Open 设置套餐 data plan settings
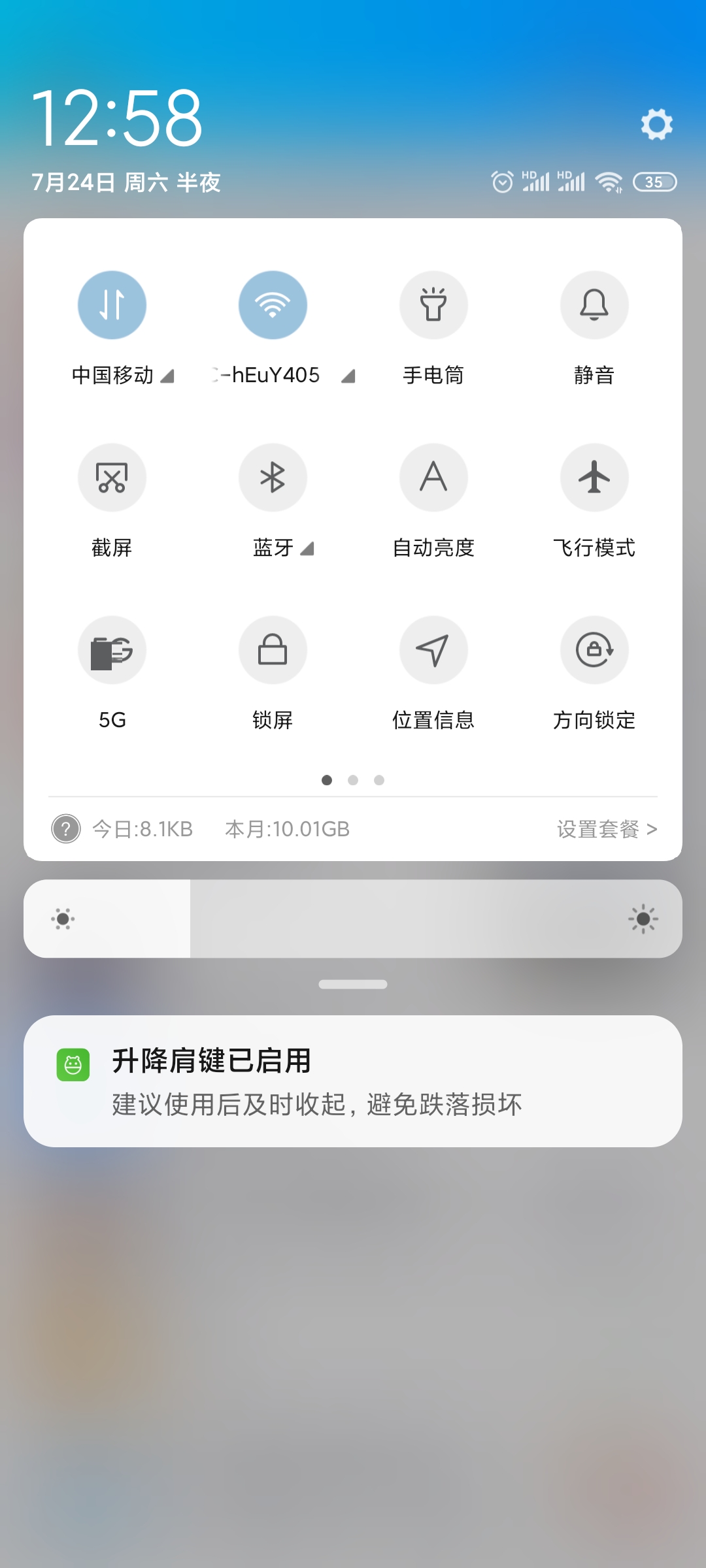 (x=607, y=829)
